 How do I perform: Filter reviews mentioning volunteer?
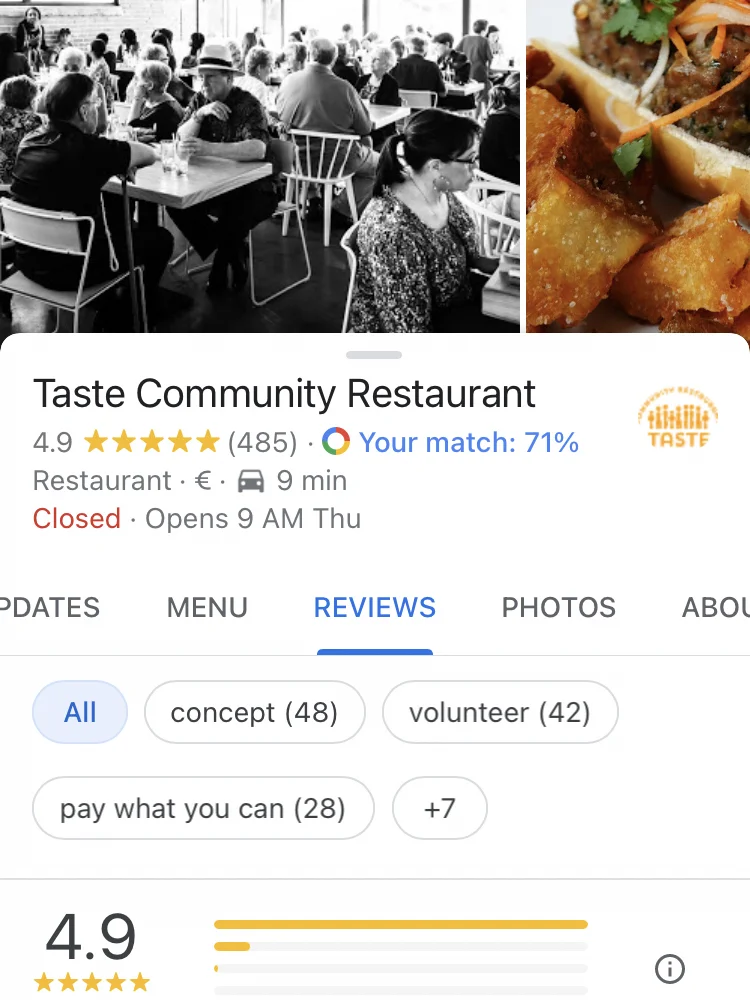500,713
